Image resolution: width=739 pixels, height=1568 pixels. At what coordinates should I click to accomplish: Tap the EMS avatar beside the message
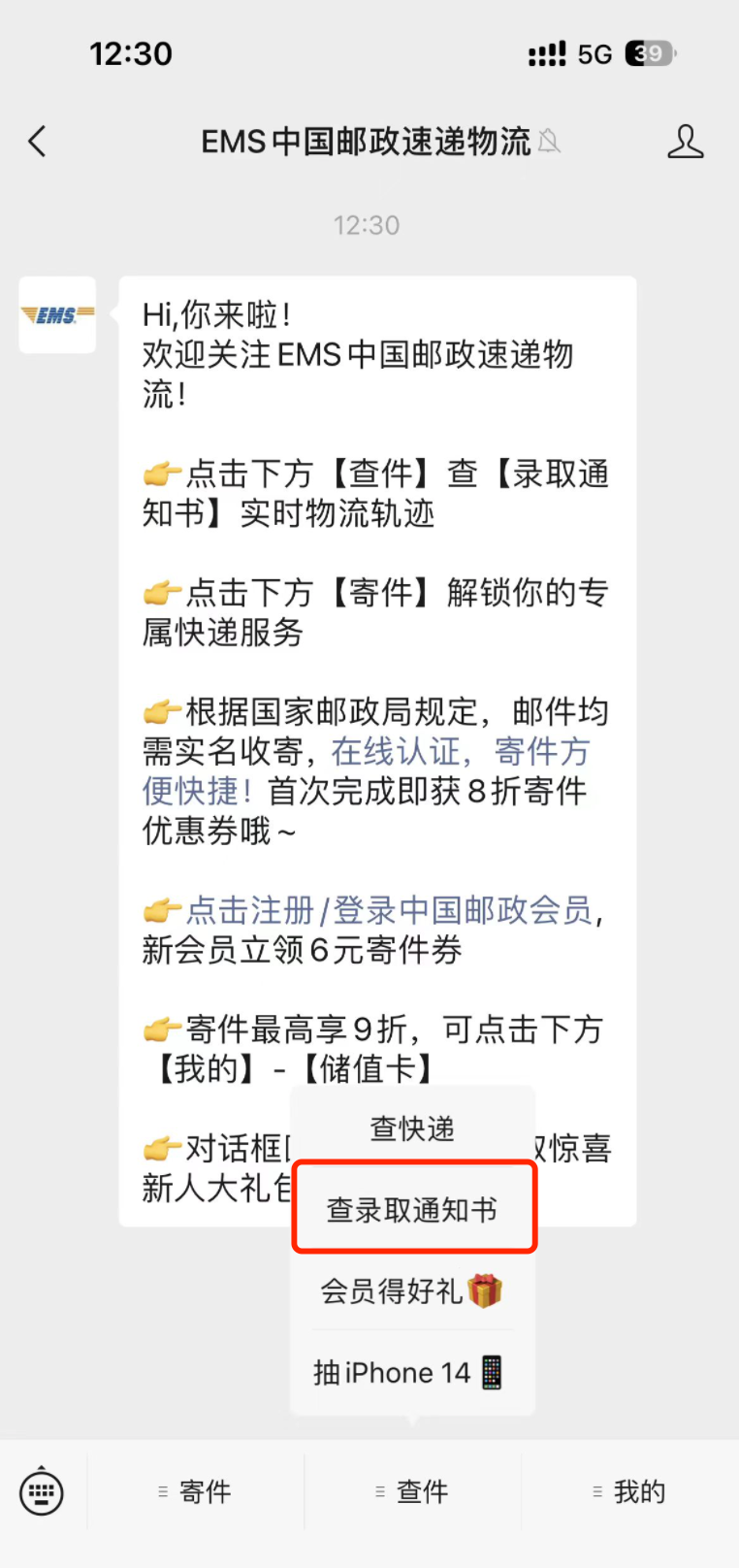57,314
